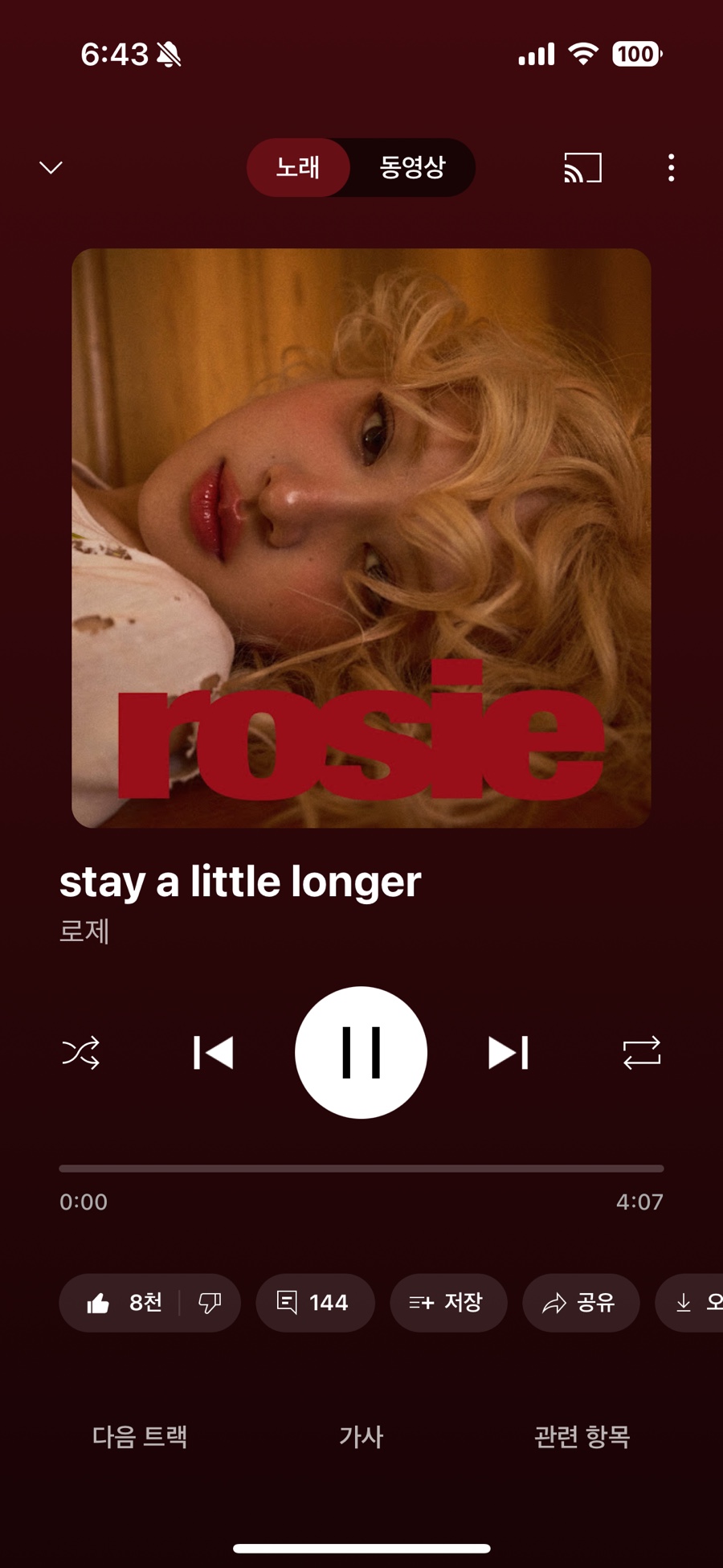View lyrics in the 가사 tab
The width and height of the screenshot is (723, 1568).
pos(361,1436)
